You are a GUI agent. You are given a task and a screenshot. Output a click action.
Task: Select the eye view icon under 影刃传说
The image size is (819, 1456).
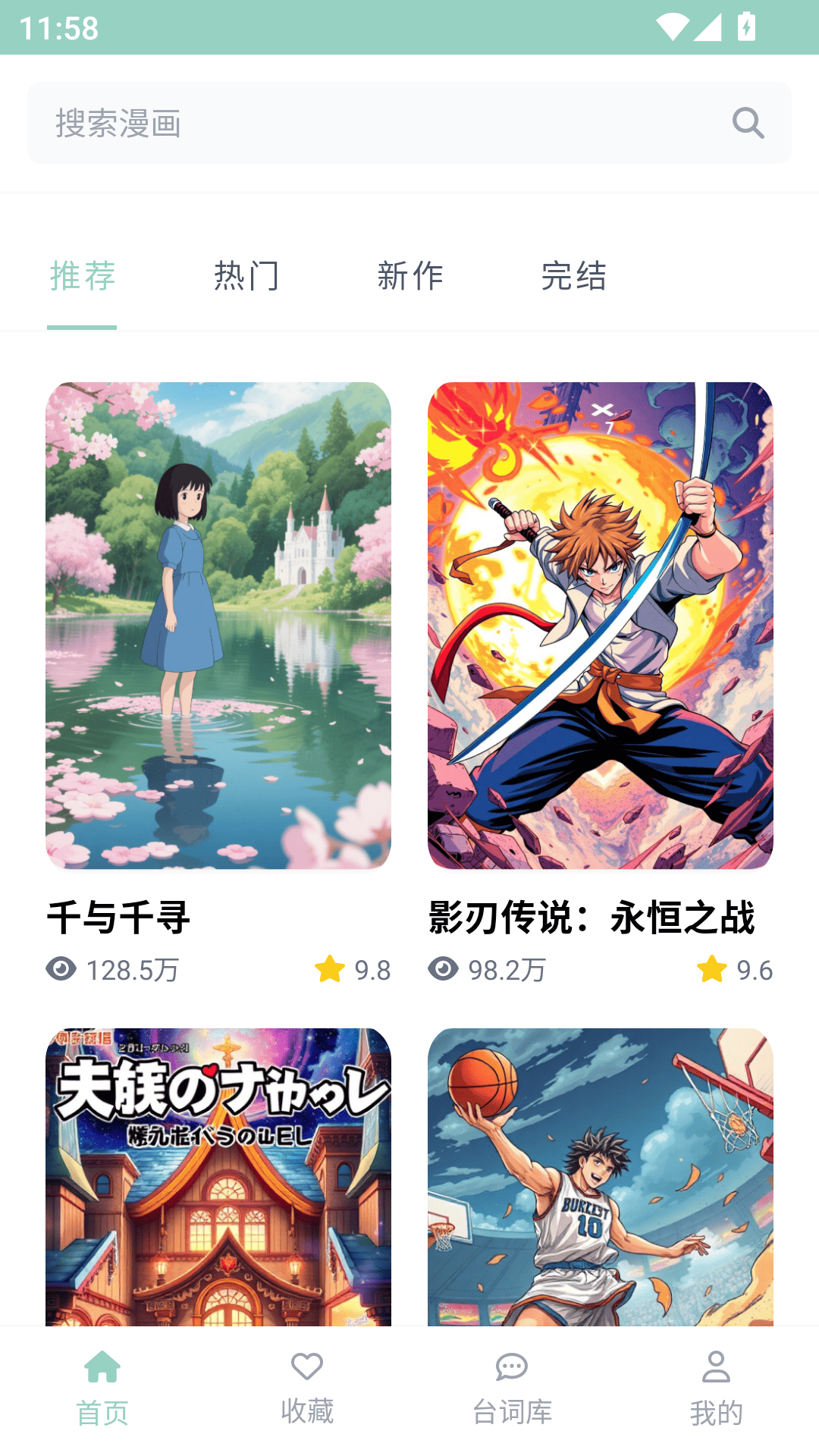443,968
